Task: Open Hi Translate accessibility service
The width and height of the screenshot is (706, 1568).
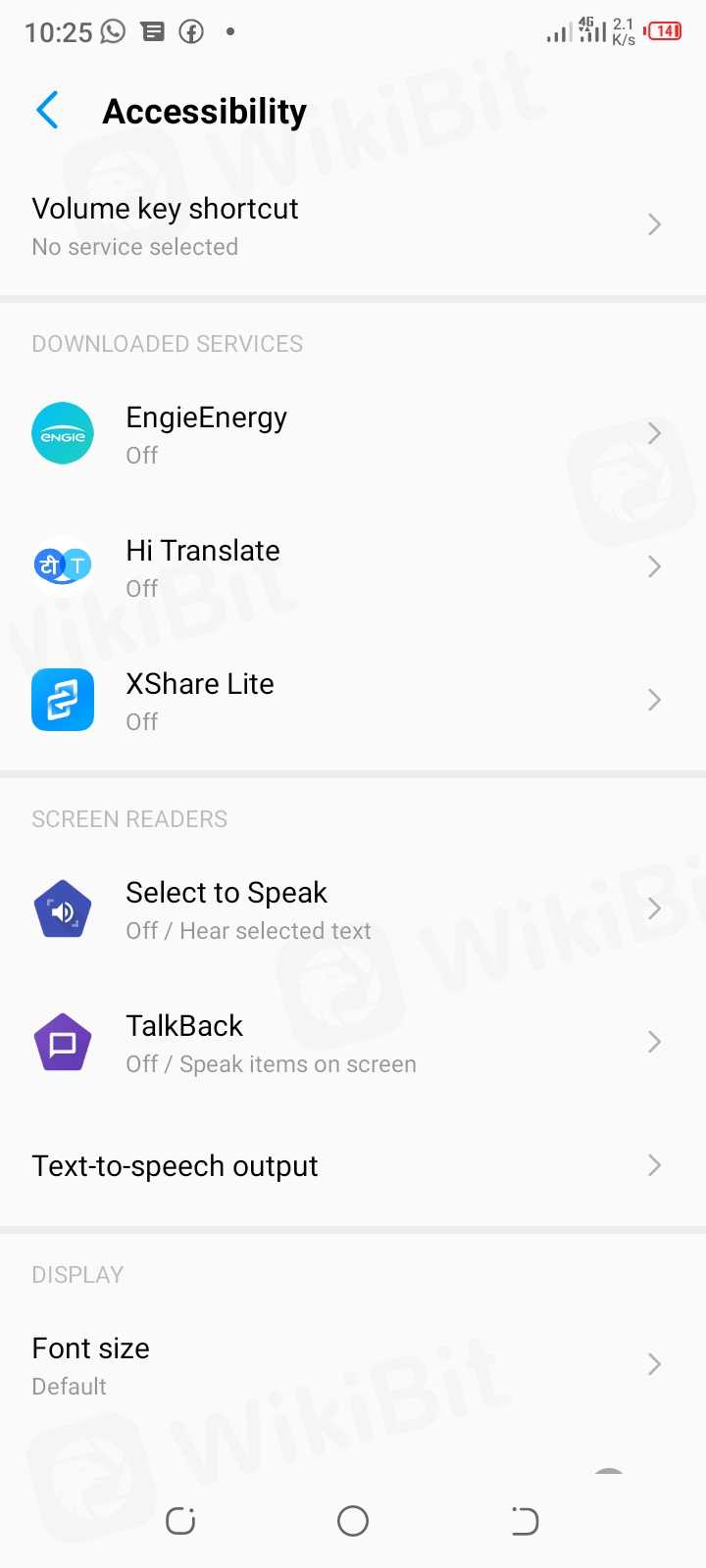Action: click(353, 567)
